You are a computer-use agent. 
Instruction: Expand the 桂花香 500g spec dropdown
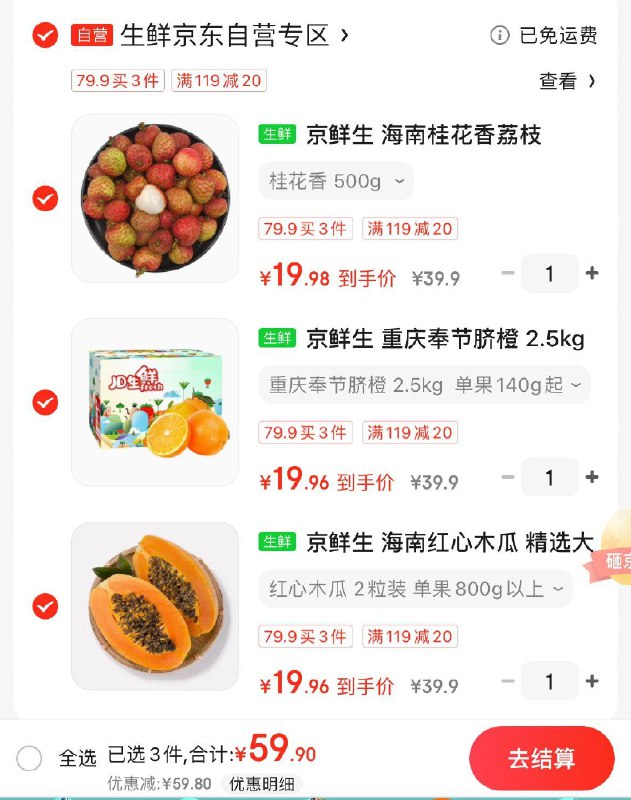(x=336, y=182)
